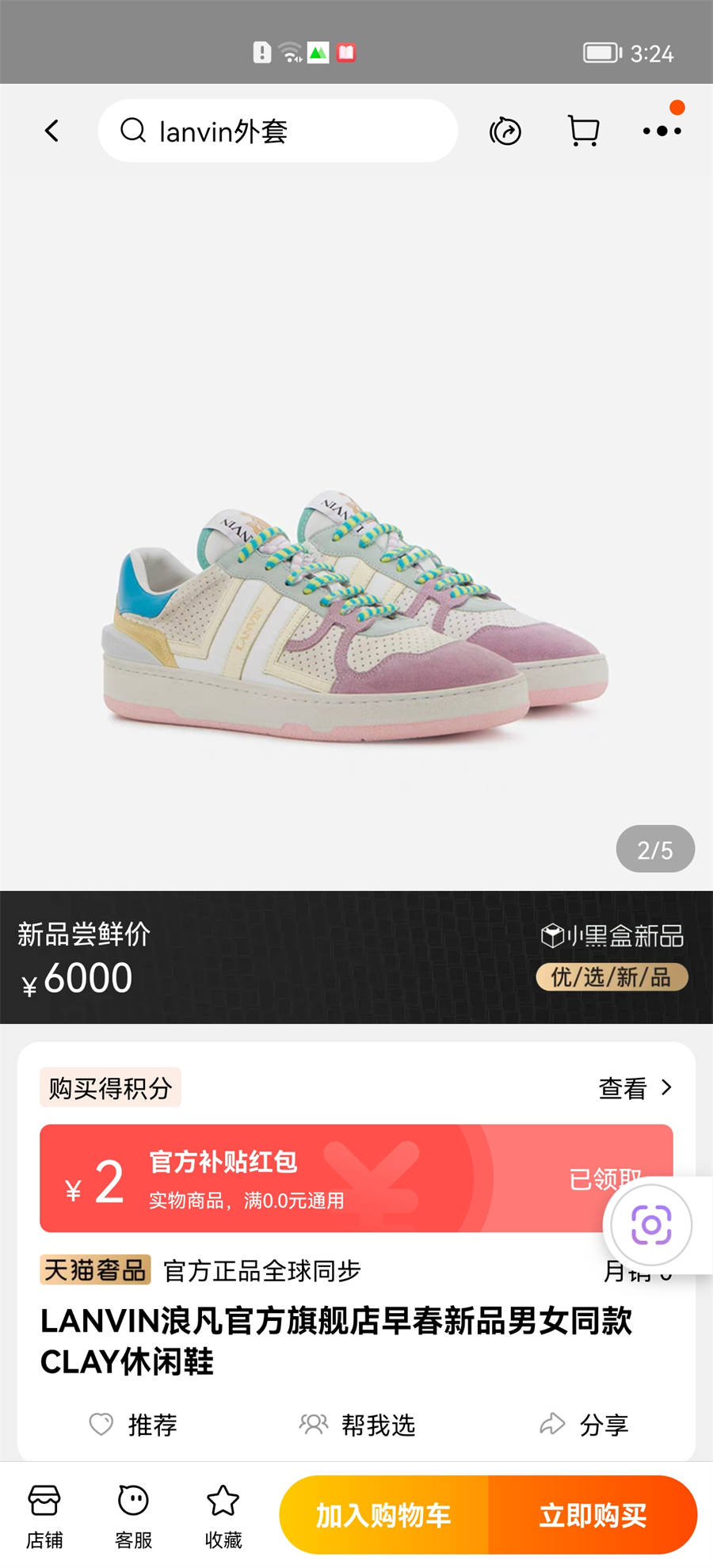Tap 立即购买 to buy now
The height and width of the screenshot is (1568, 713).
tap(593, 1515)
